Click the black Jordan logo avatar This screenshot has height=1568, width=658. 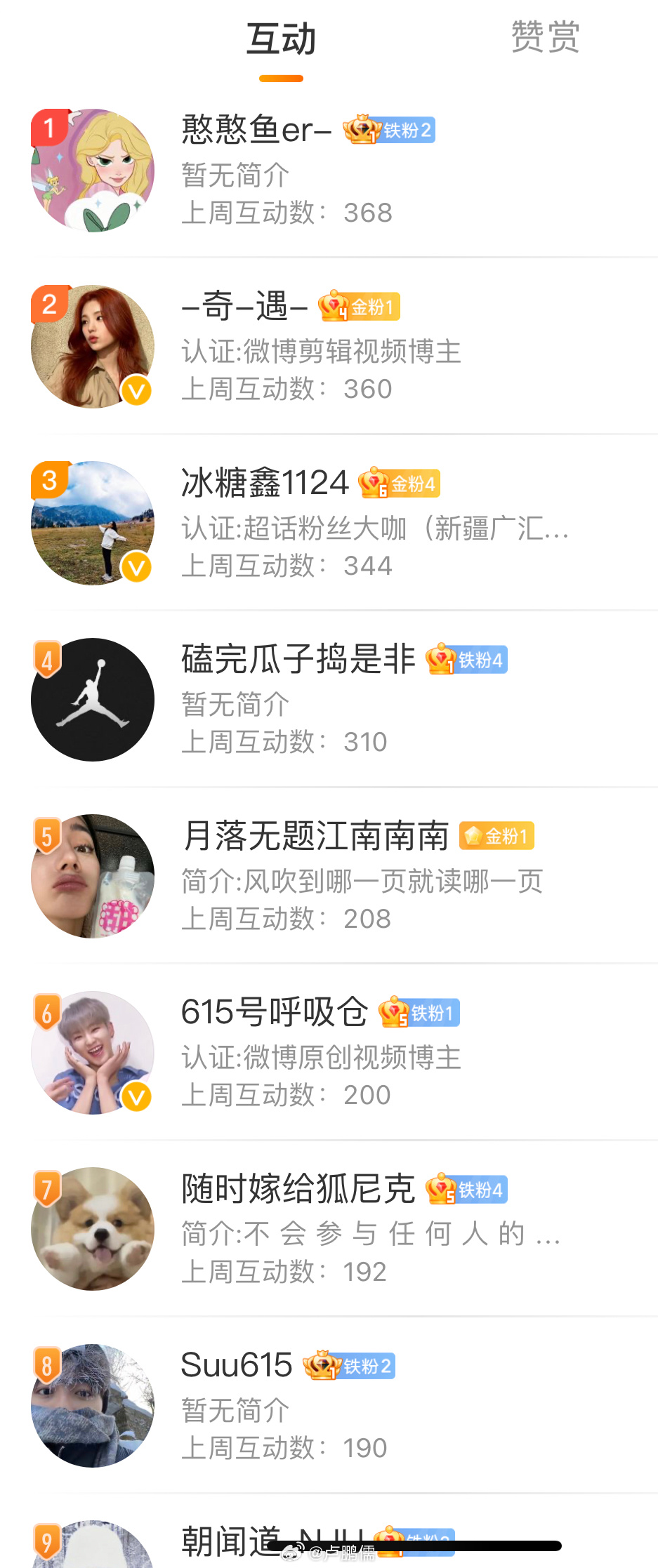pyautogui.click(x=92, y=699)
